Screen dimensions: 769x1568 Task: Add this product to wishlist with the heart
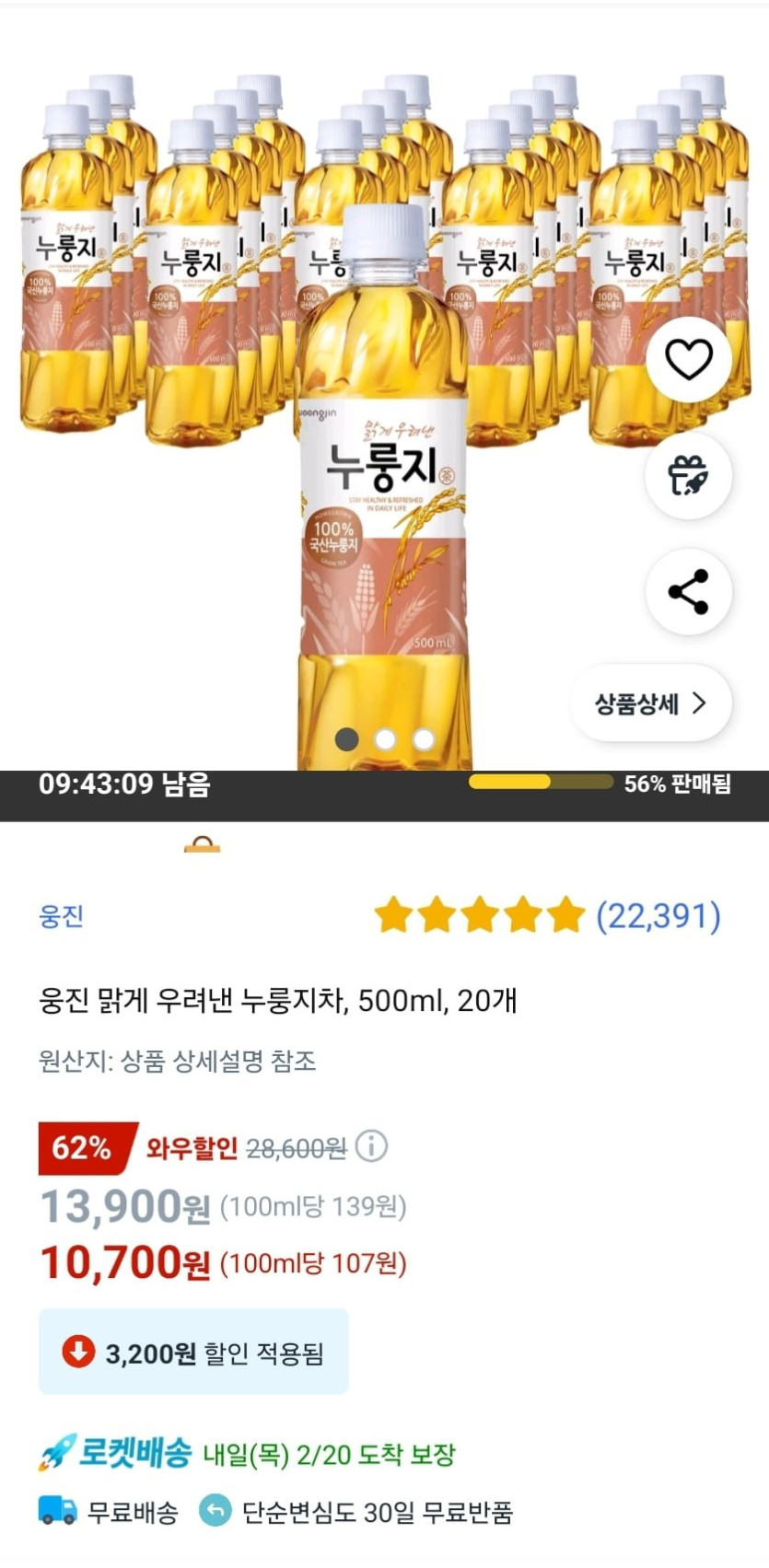688,359
